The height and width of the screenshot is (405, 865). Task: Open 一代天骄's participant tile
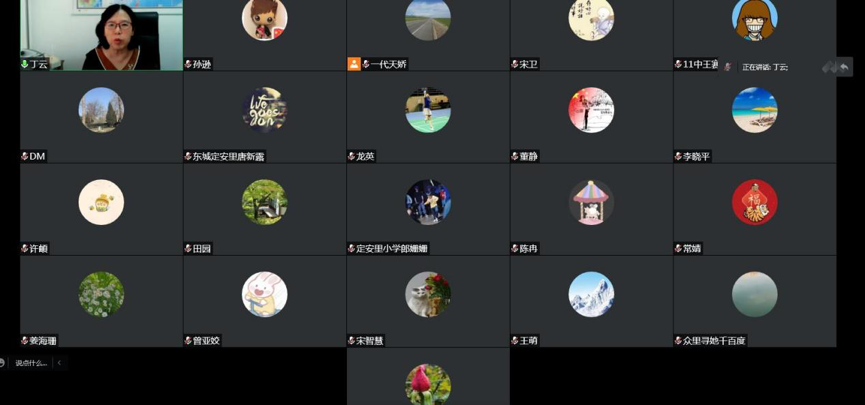[x=427, y=30]
